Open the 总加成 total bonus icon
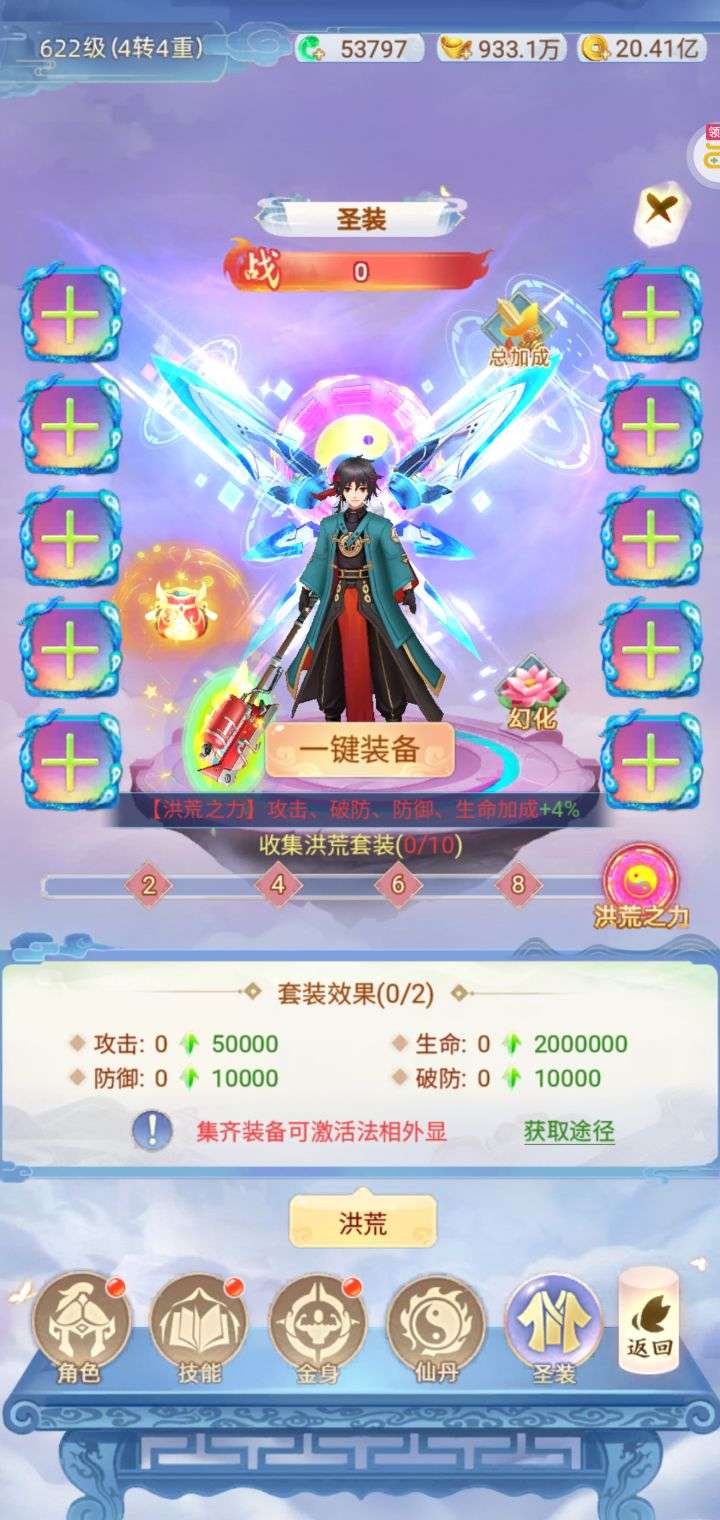 520,334
